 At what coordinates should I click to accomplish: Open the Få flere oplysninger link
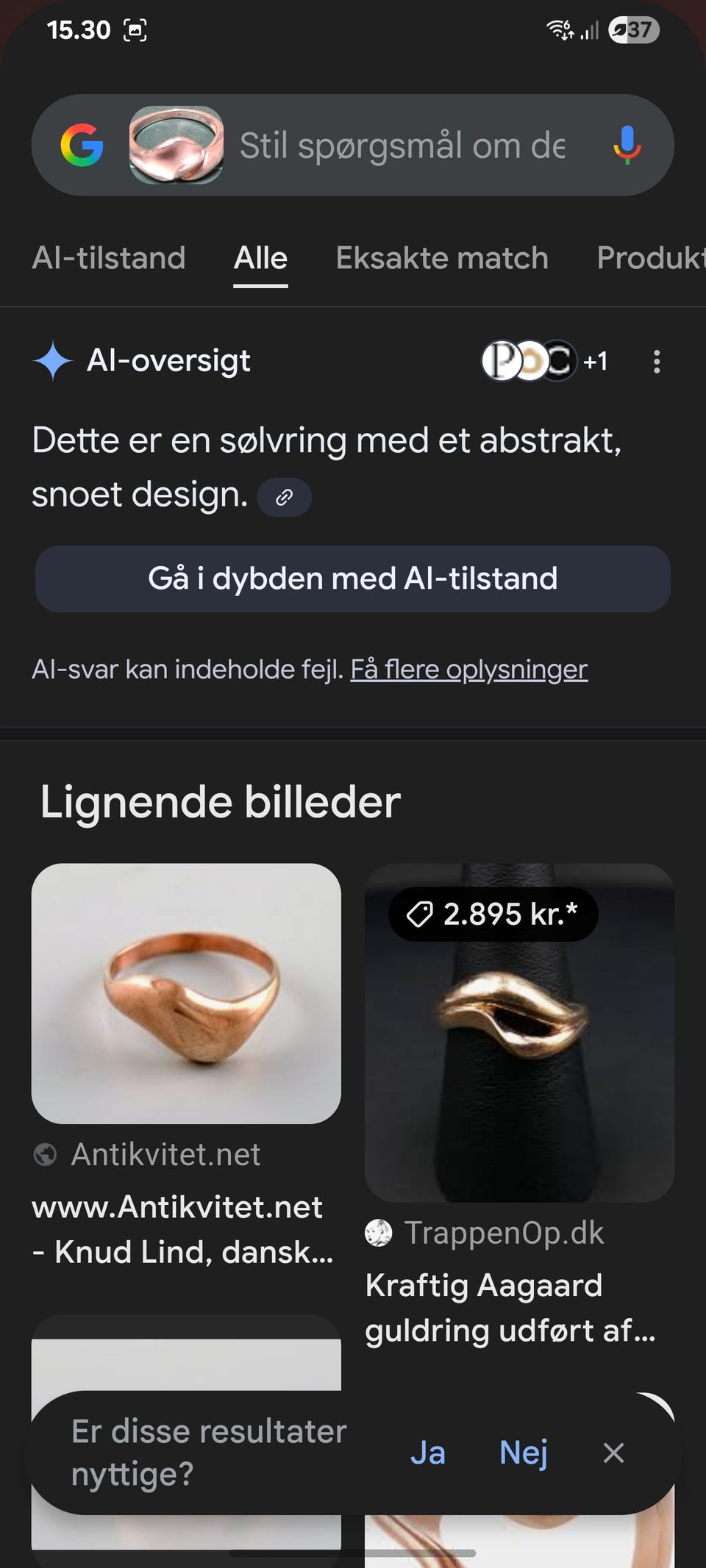469,669
